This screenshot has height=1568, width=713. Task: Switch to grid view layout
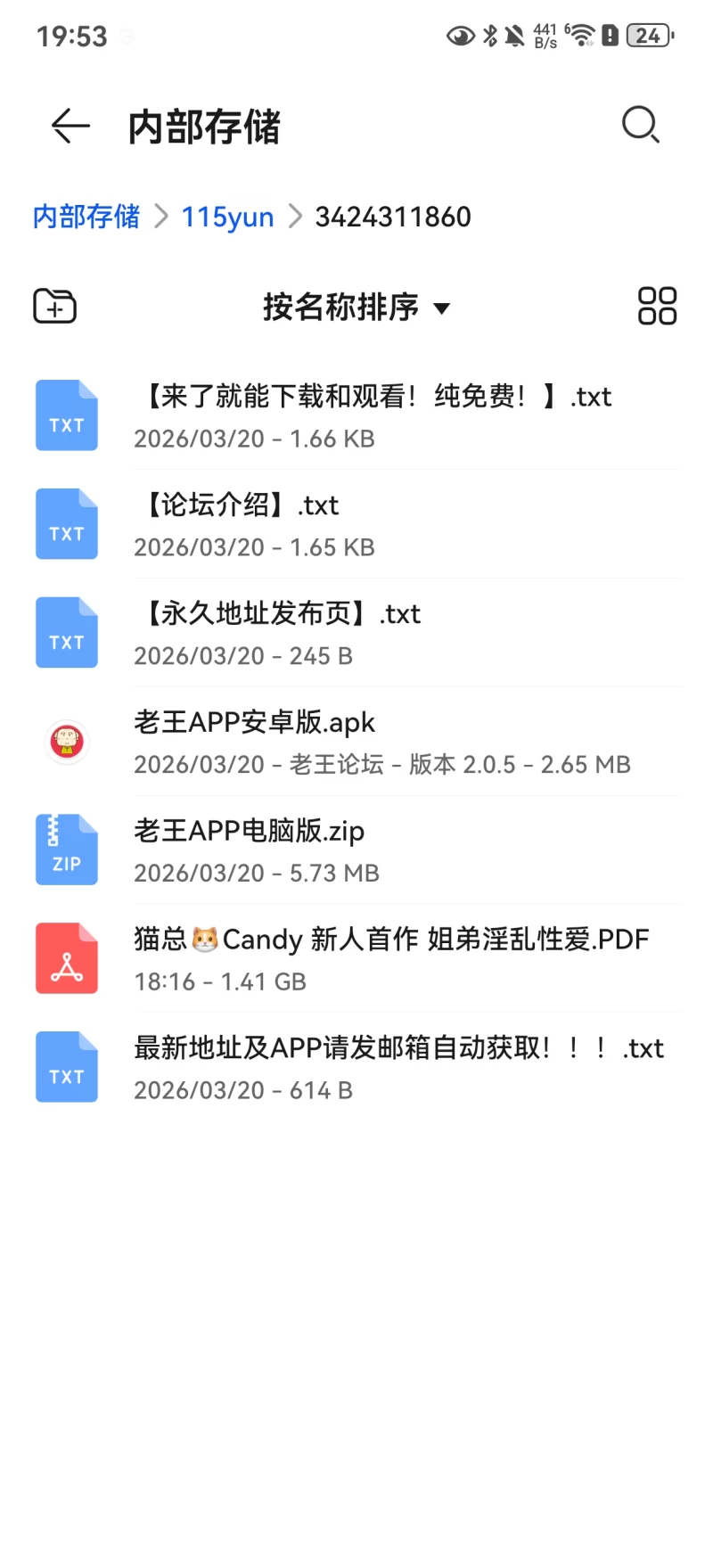(x=657, y=307)
